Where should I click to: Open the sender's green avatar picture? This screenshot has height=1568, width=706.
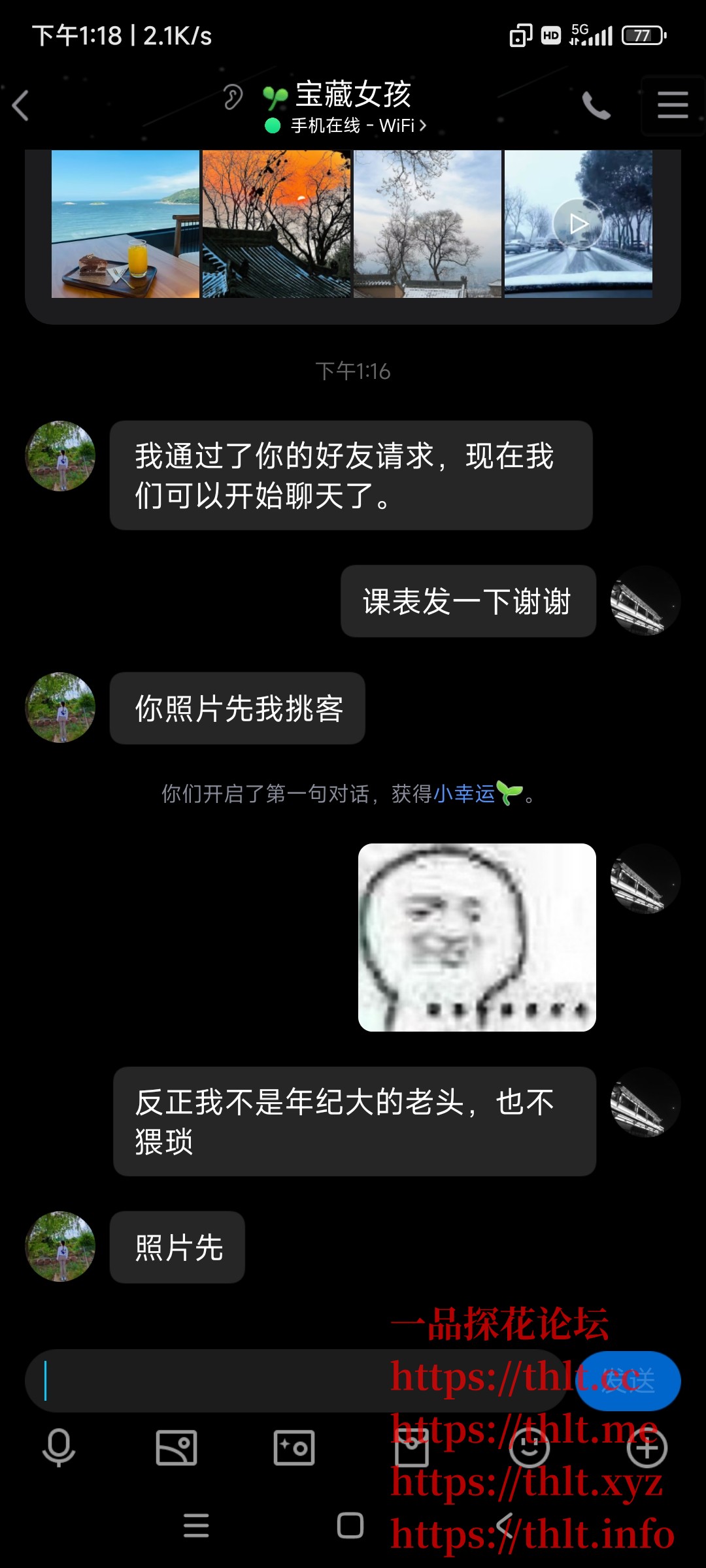[59, 455]
